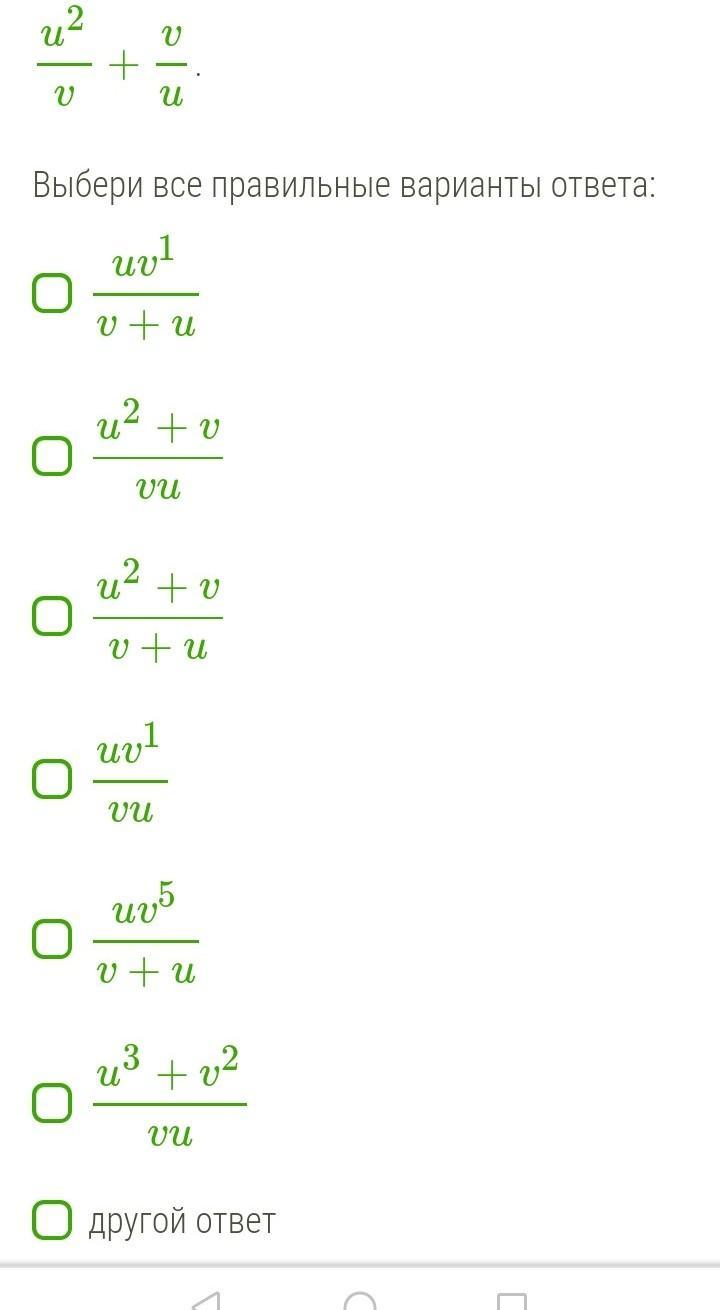Mark the option uv¹ over vu
The height and width of the screenshot is (1310, 720).
[x=52, y=779]
